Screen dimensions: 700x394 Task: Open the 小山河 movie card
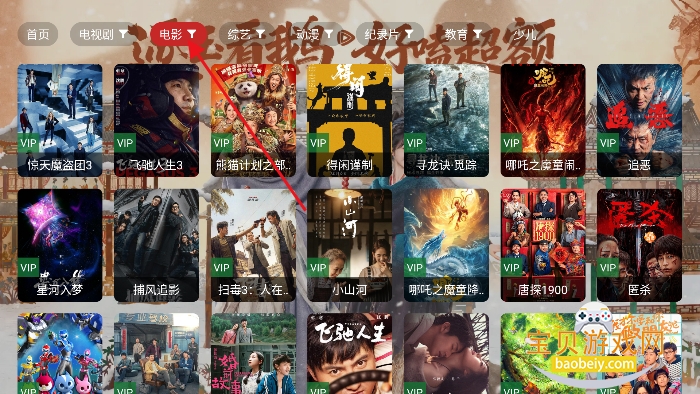(350, 245)
